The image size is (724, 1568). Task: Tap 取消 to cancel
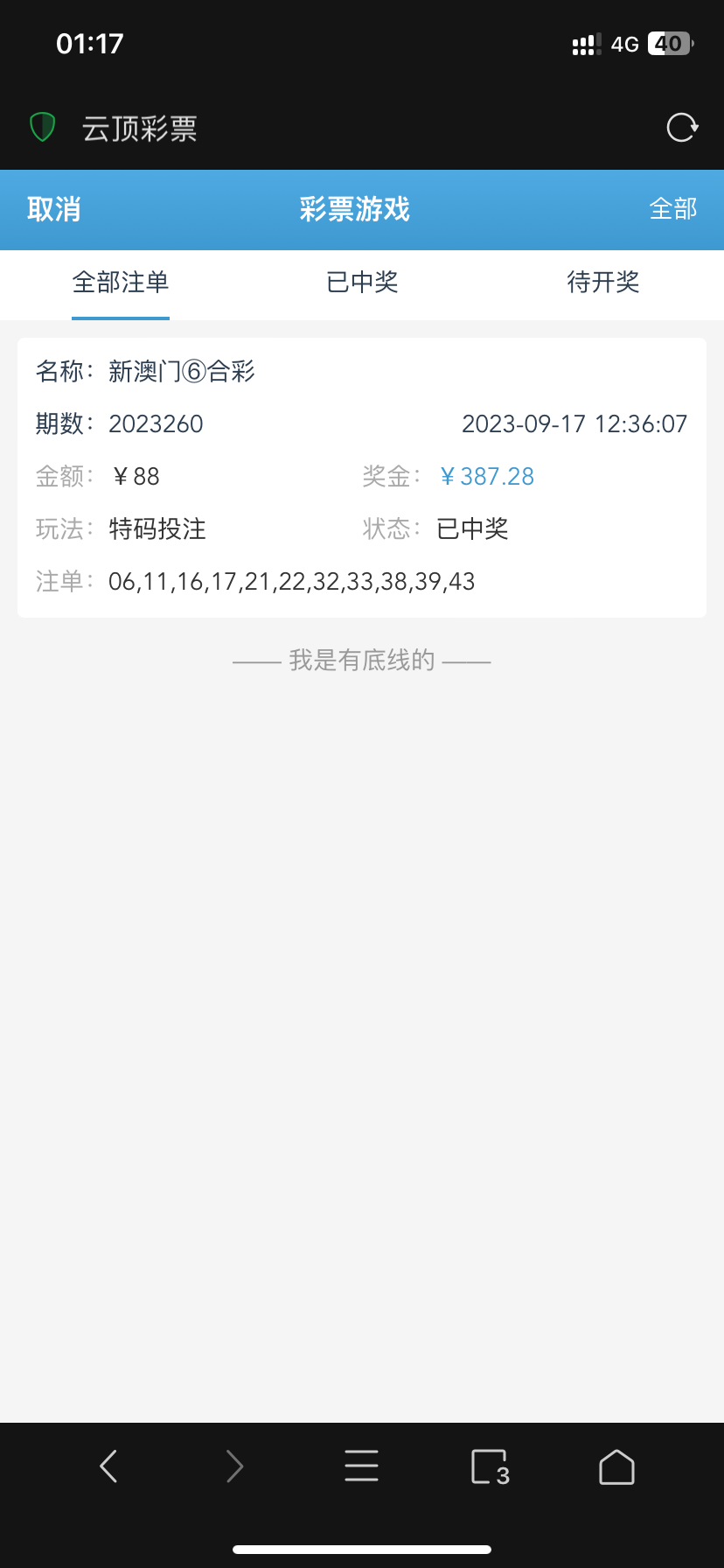coord(54,210)
